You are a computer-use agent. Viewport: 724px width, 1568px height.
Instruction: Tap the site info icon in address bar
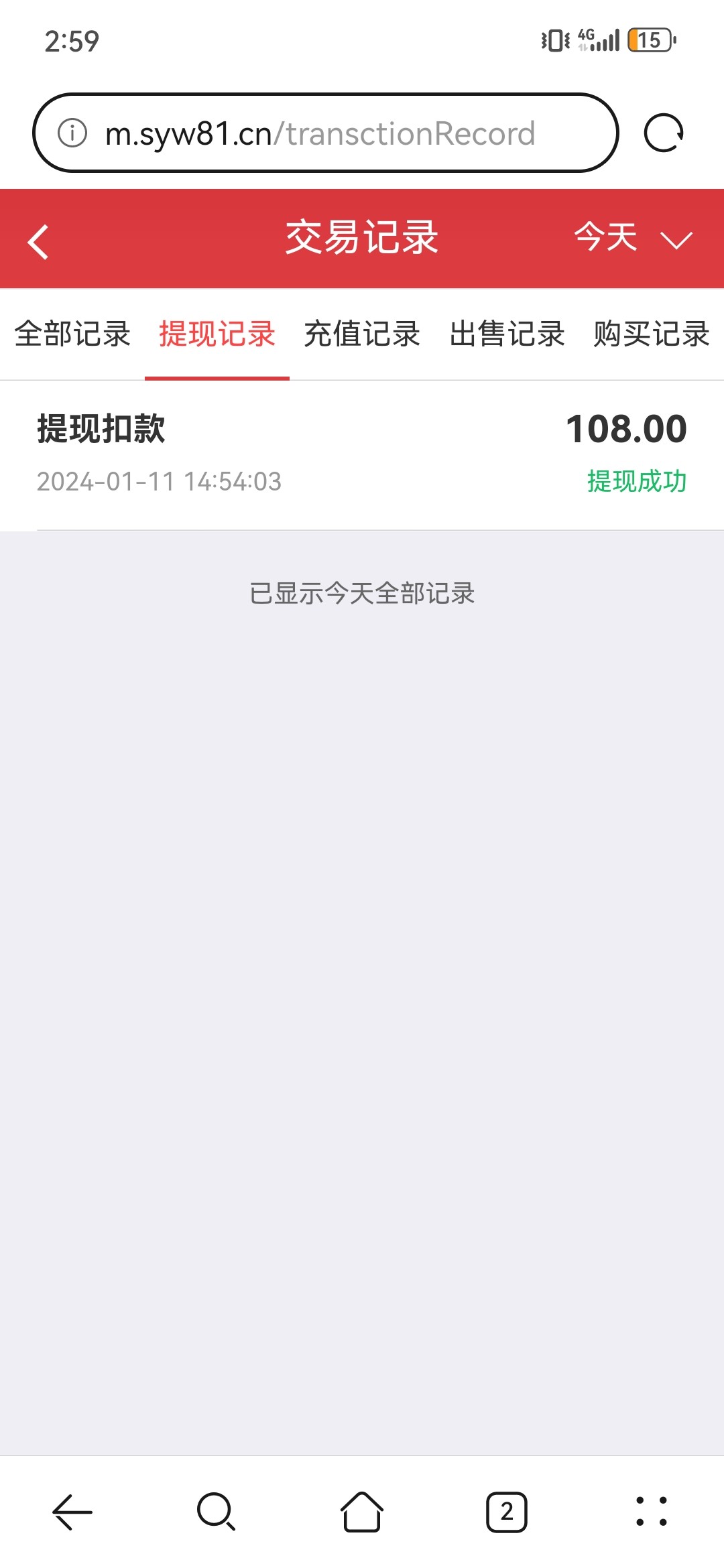pos(72,132)
